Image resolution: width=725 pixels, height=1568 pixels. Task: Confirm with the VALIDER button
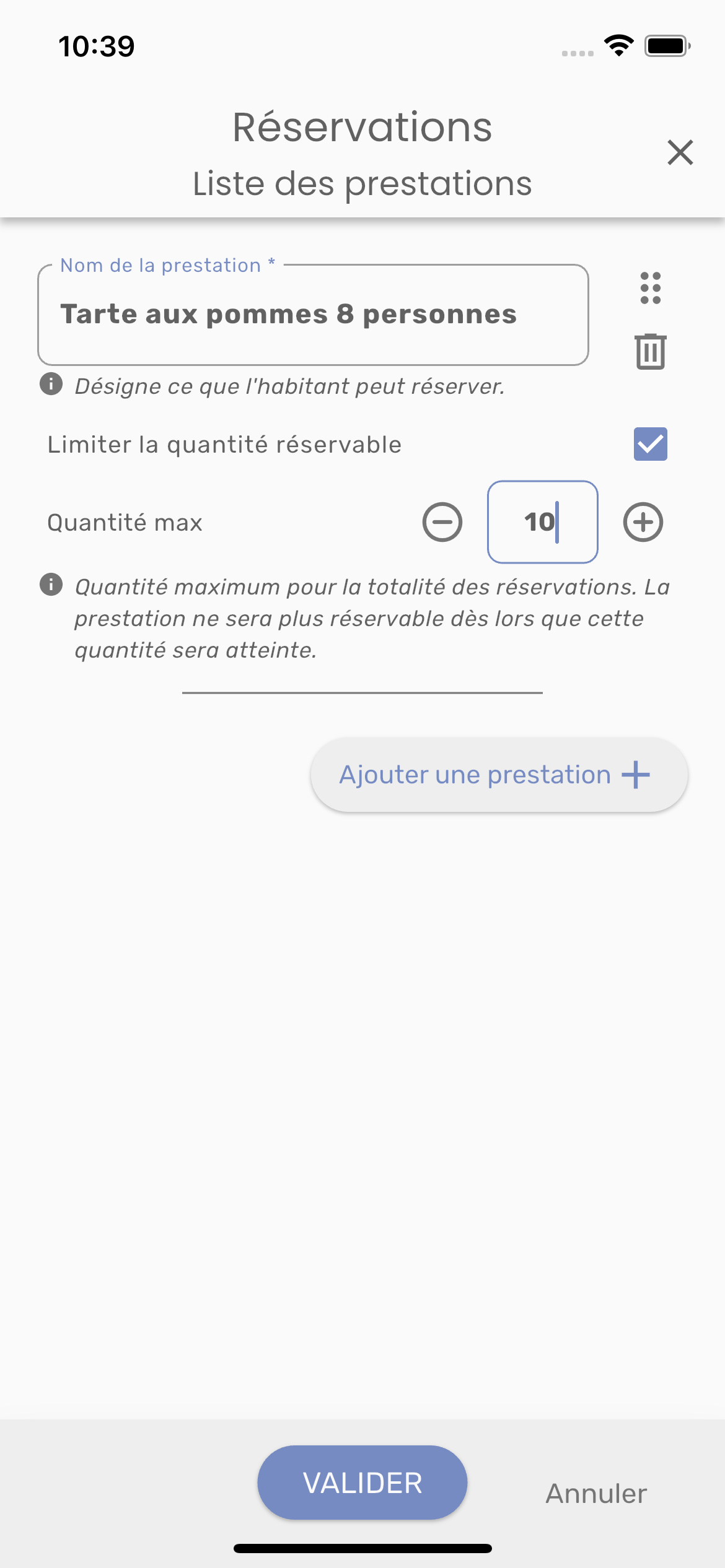point(362,1483)
